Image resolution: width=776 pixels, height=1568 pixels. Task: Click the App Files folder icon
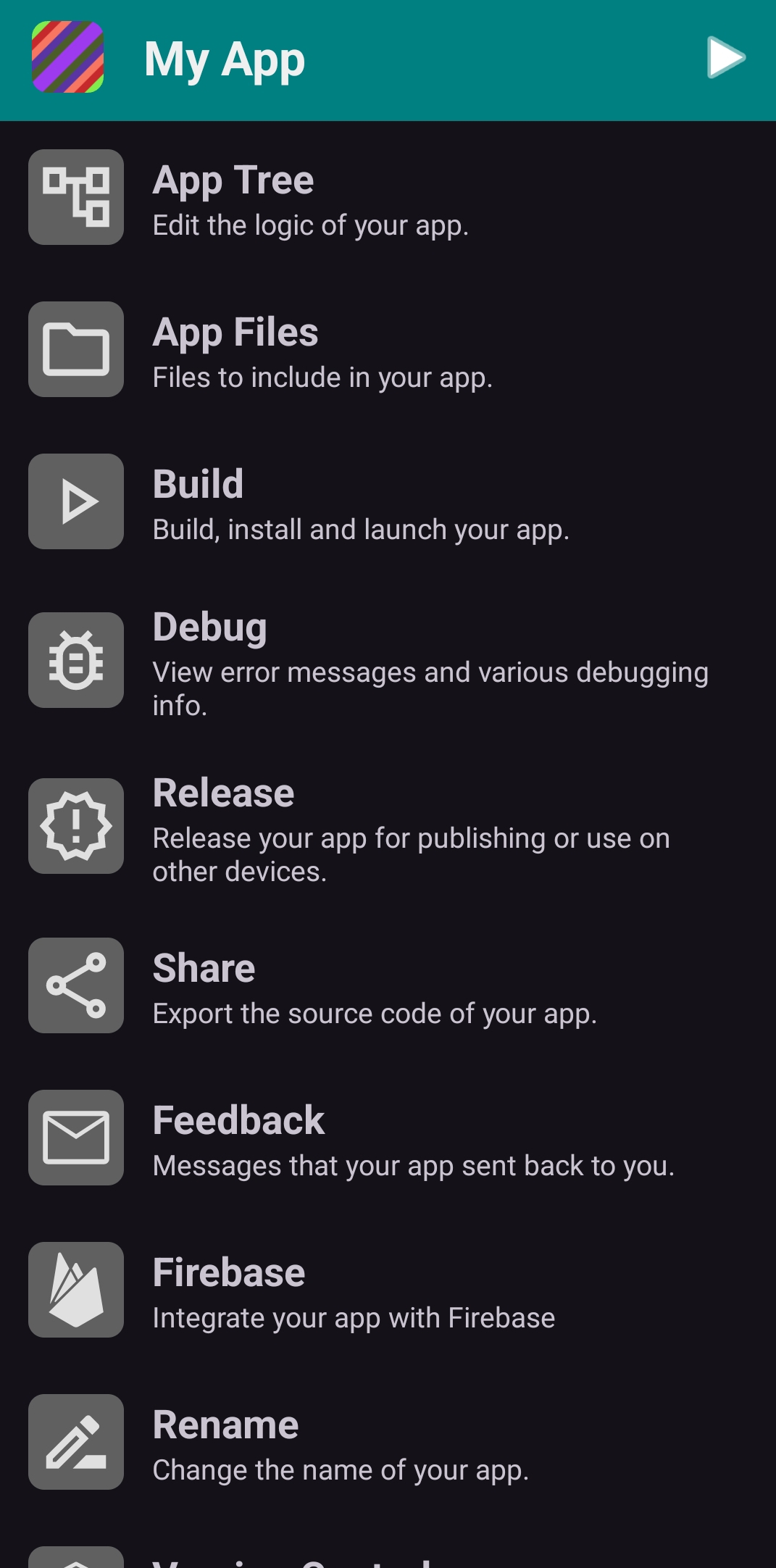point(75,349)
